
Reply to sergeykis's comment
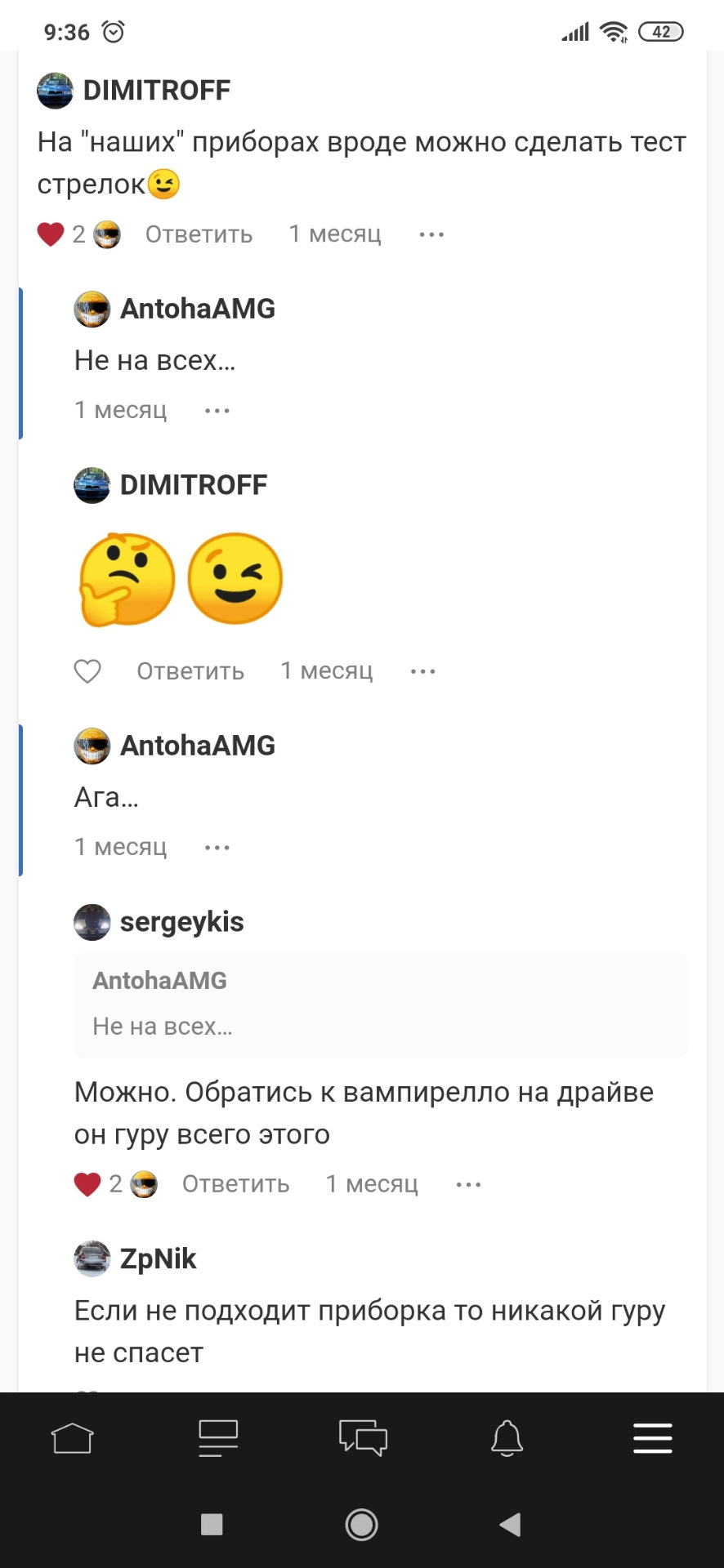235,1184
